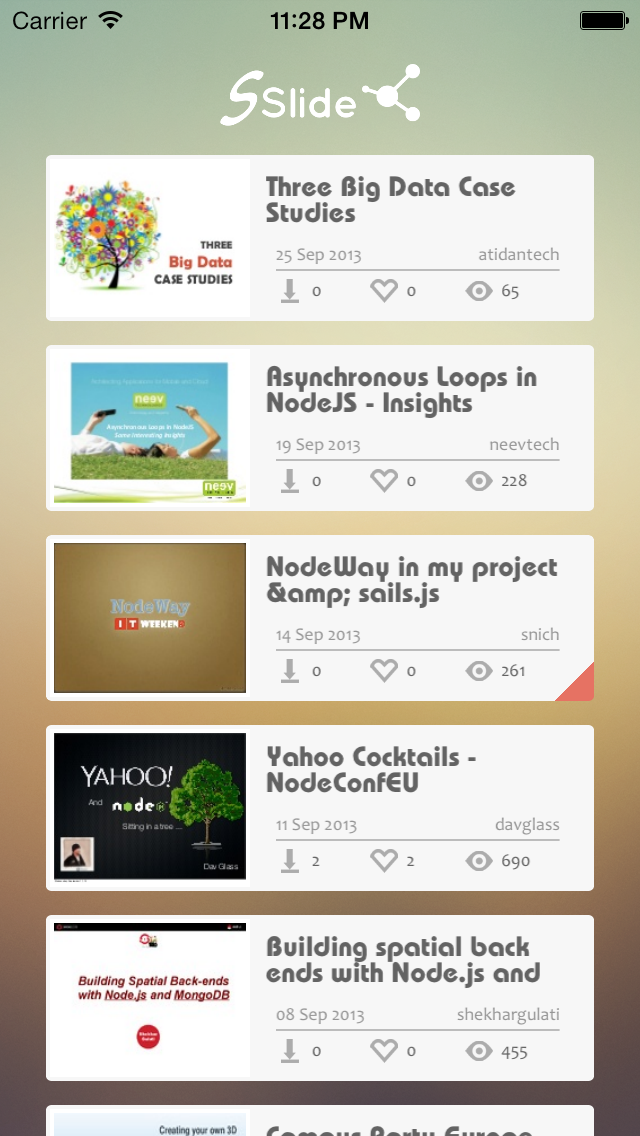Like the Yahoo Cocktails - NodeConfEU slides
Screen dimensions: 640x1136
point(384,861)
